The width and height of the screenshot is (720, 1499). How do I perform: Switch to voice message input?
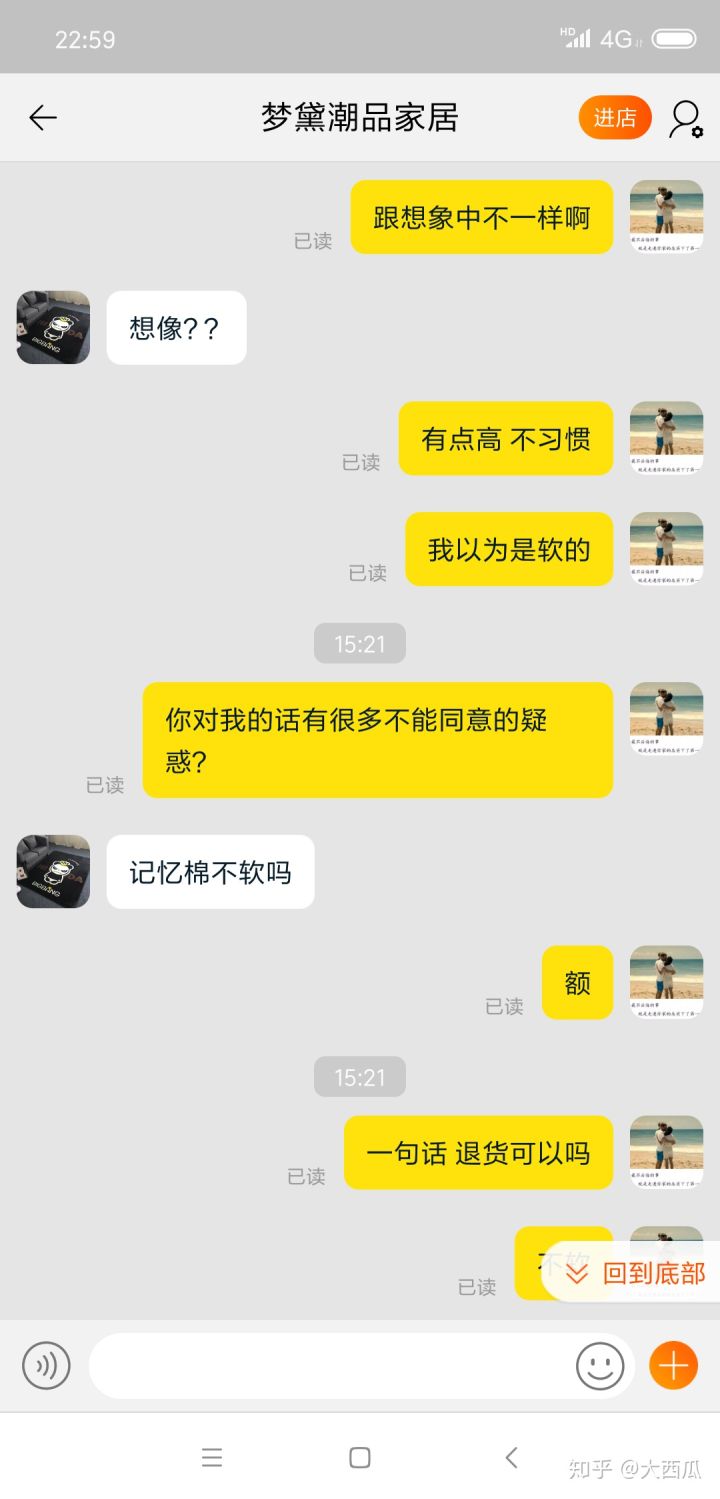click(x=46, y=1365)
